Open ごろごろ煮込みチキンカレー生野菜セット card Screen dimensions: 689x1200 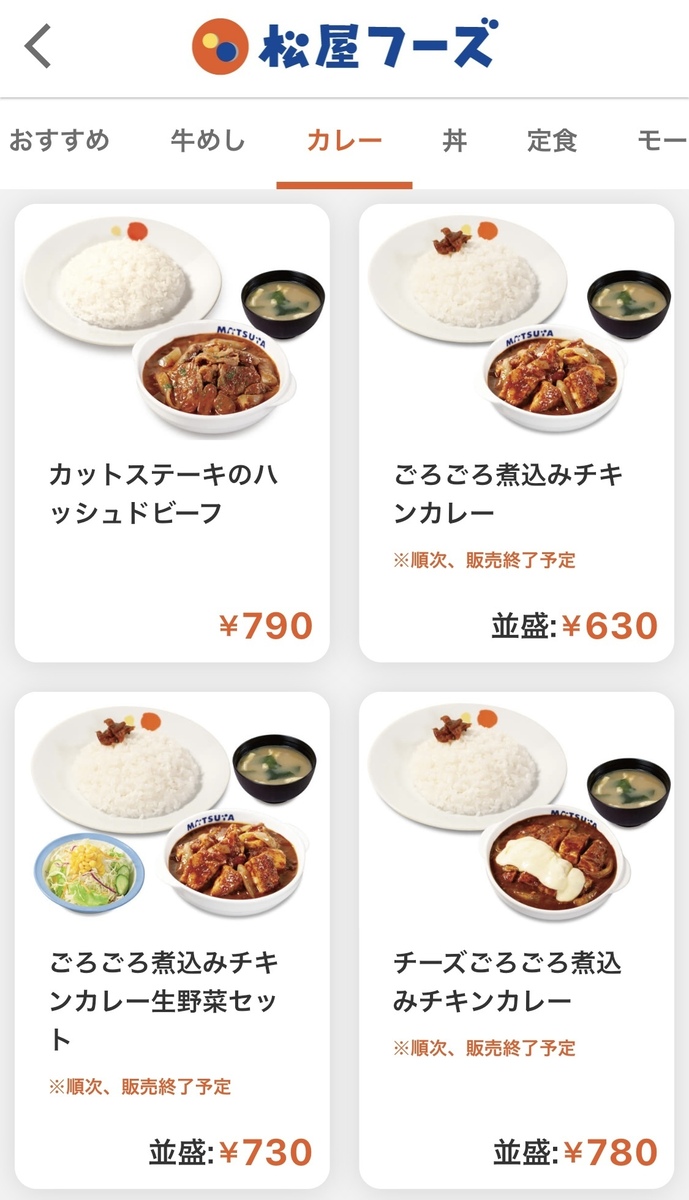point(172,940)
